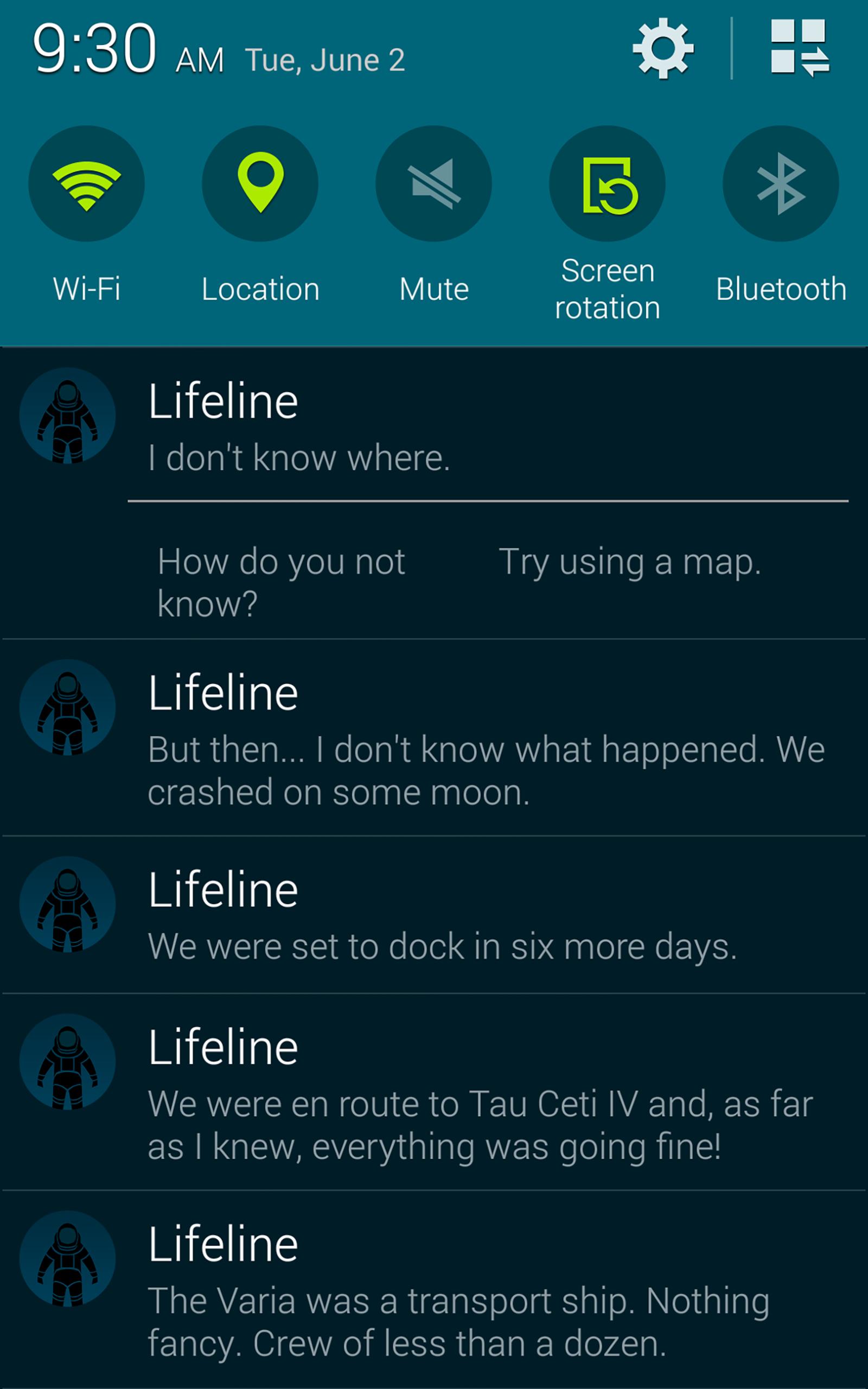This screenshot has height=1389, width=868.
Task: Reply "Try using a map."
Action: [x=630, y=562]
